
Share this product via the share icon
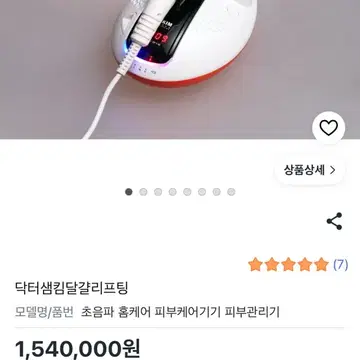[x=334, y=221]
